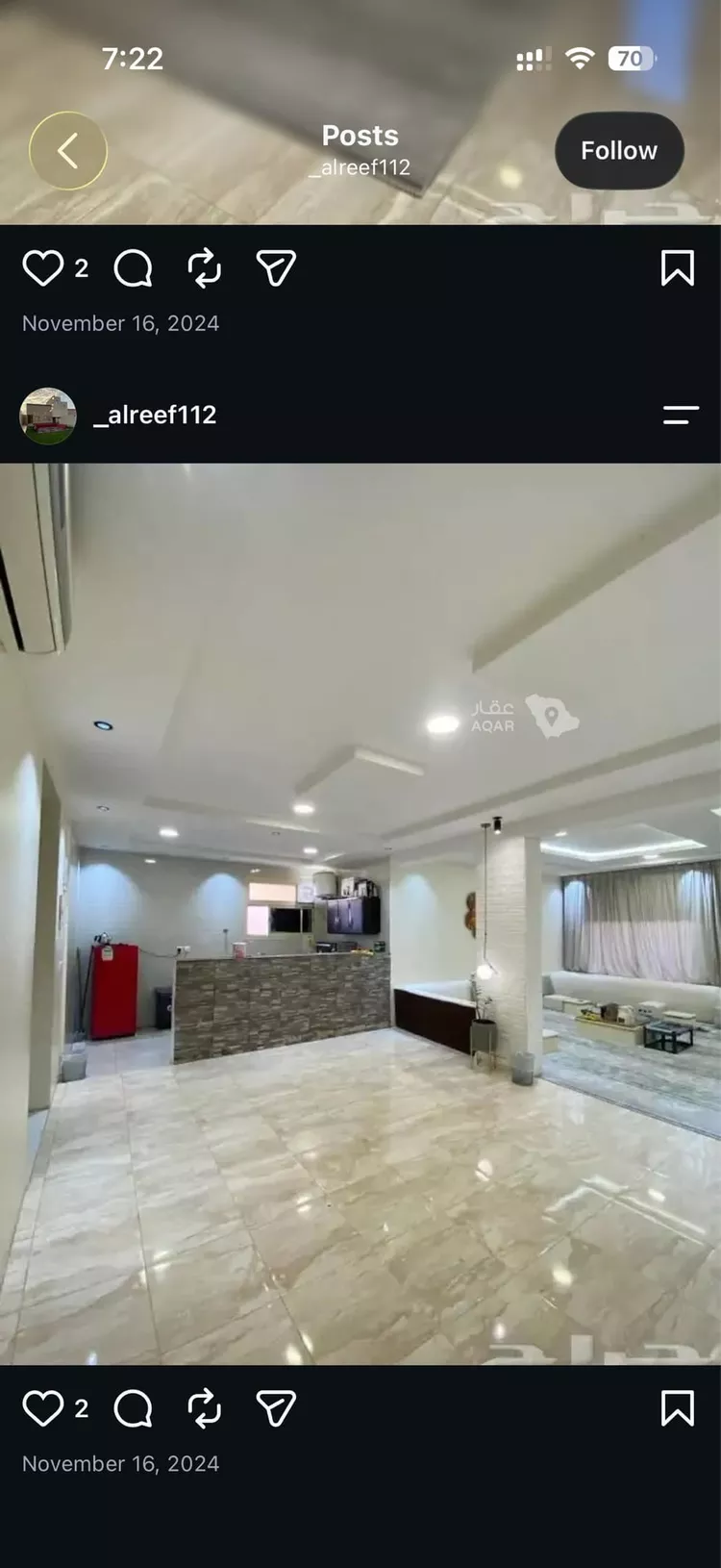
Task: Share the top post via send icon
Action: (x=276, y=268)
